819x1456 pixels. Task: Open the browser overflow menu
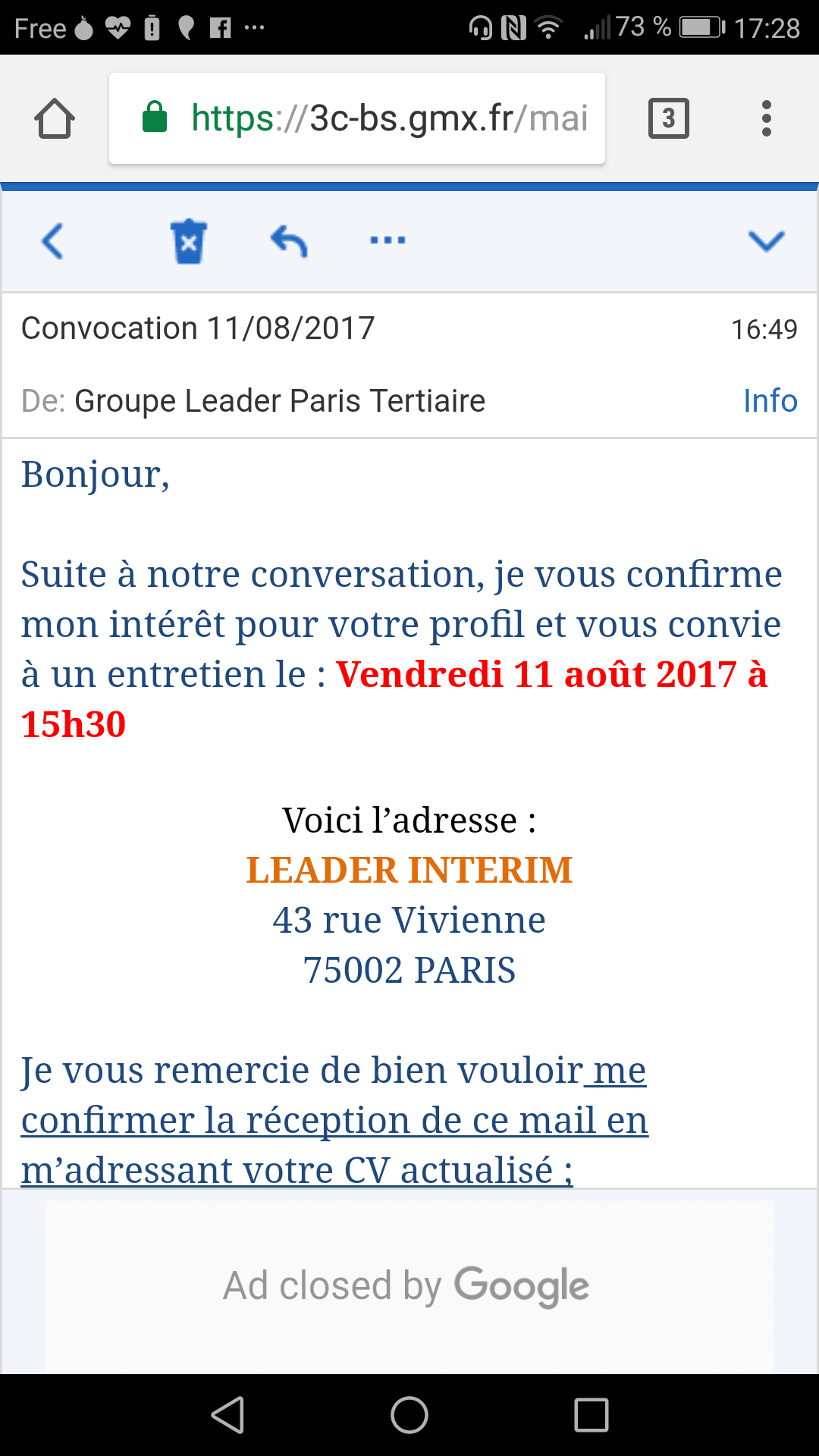click(x=767, y=118)
